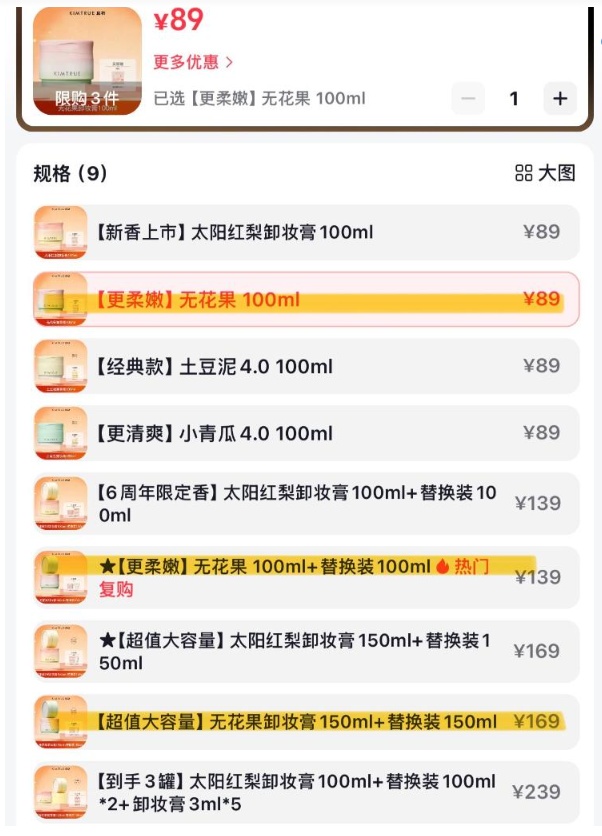Enlarge the selected product image thumbnail

click(x=87, y=60)
